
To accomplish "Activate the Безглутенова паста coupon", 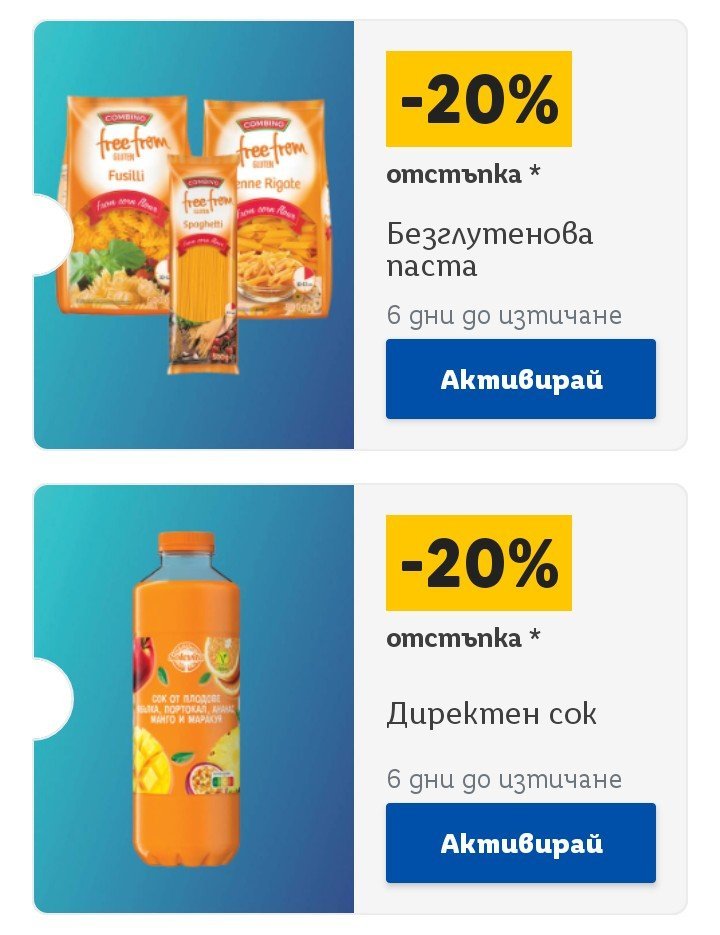I will coord(520,379).
